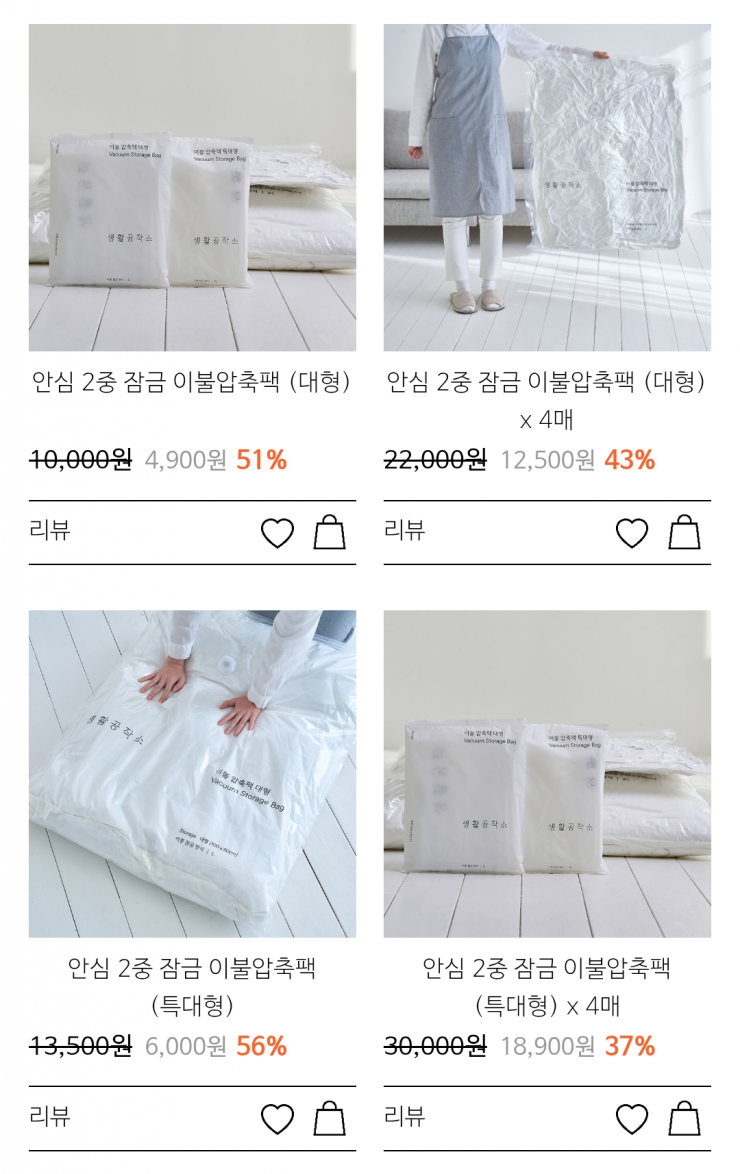This screenshot has height=1174, width=740.
Task: Read 리뷰 for 6,000원 이불압축팩 (특대형)
Action: pyautogui.click(x=50, y=1116)
